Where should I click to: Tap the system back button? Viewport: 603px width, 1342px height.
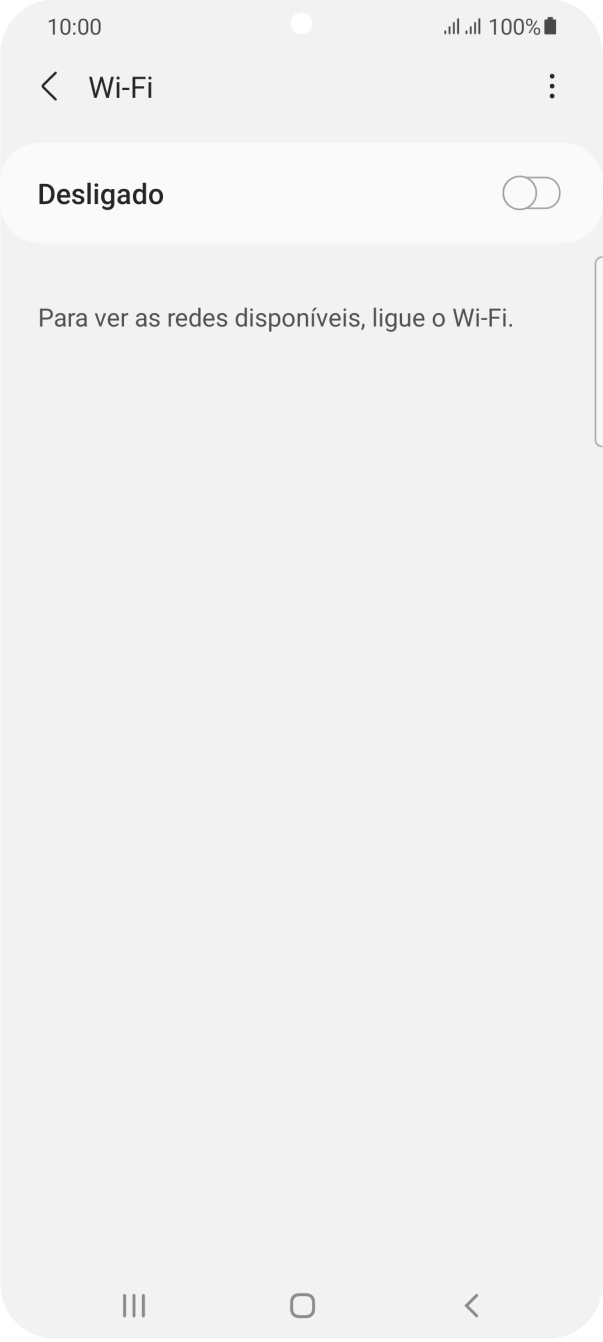(471, 1304)
